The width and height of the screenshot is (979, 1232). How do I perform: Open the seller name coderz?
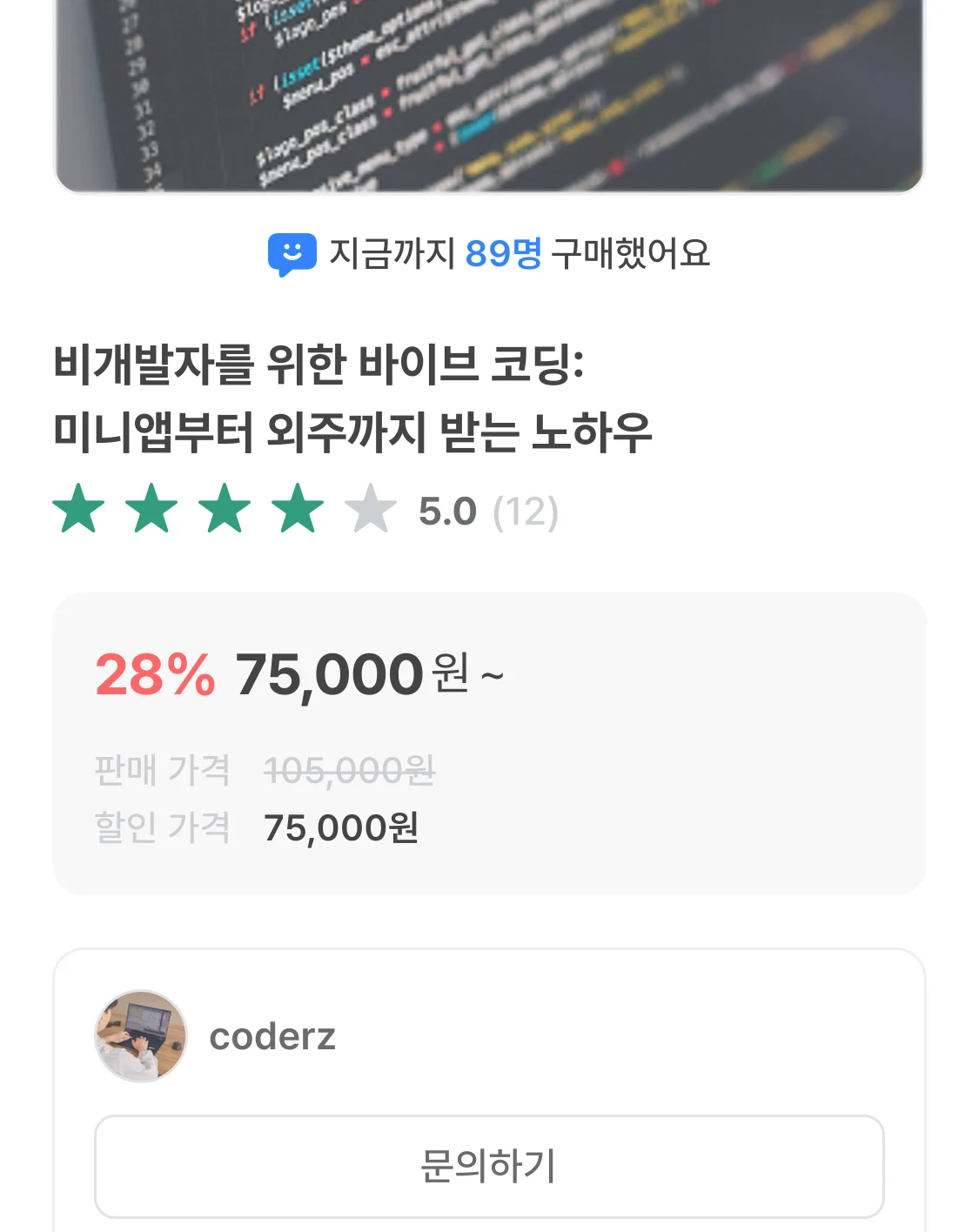coord(272,1036)
